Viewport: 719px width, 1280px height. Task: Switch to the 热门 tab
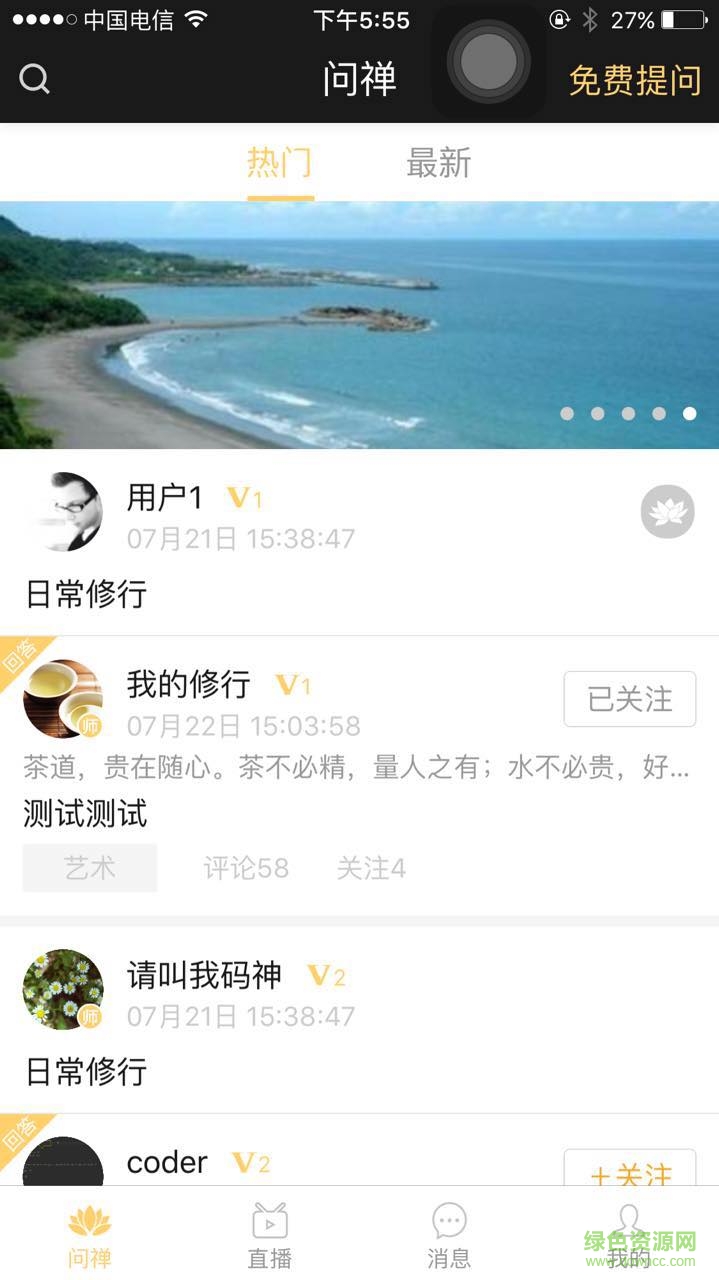point(280,163)
